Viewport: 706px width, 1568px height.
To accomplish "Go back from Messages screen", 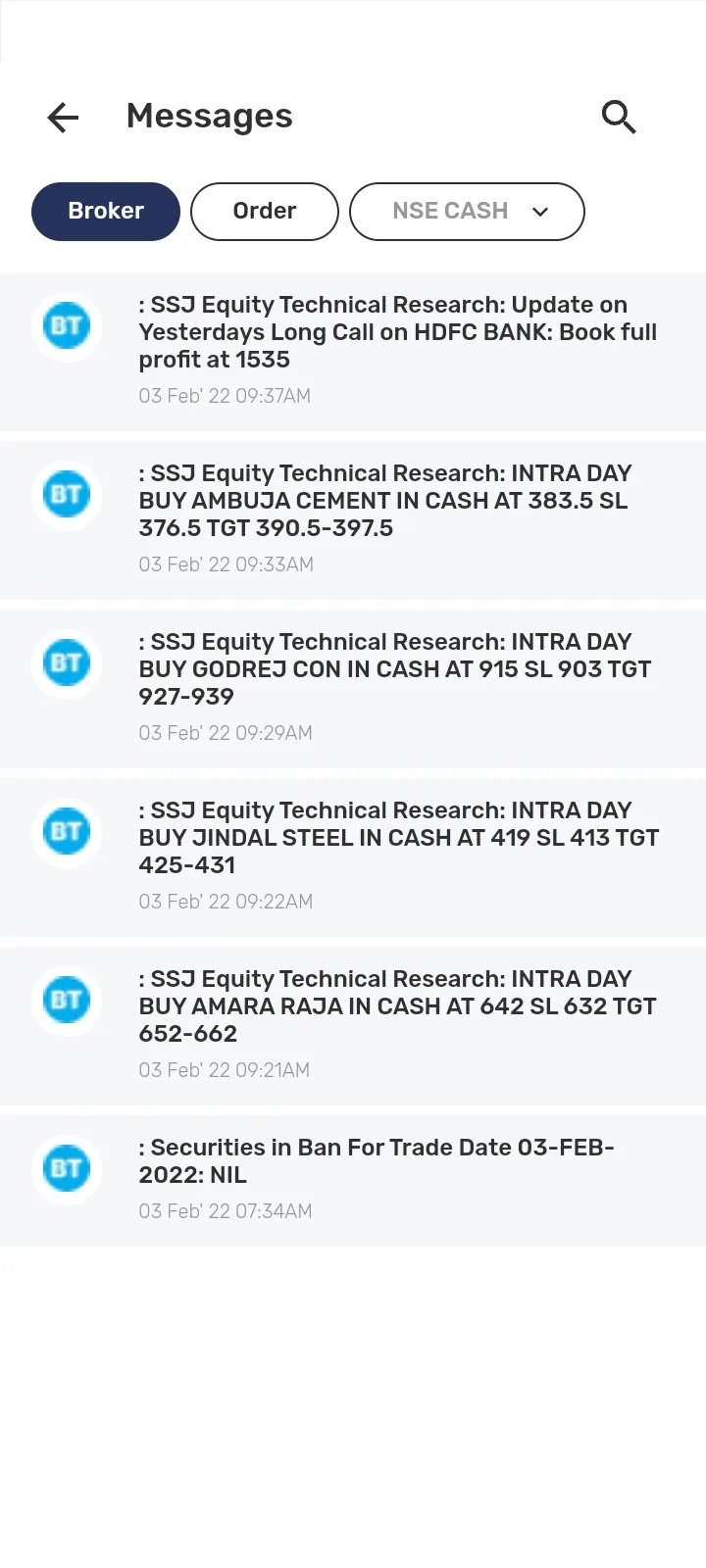I will click(63, 118).
